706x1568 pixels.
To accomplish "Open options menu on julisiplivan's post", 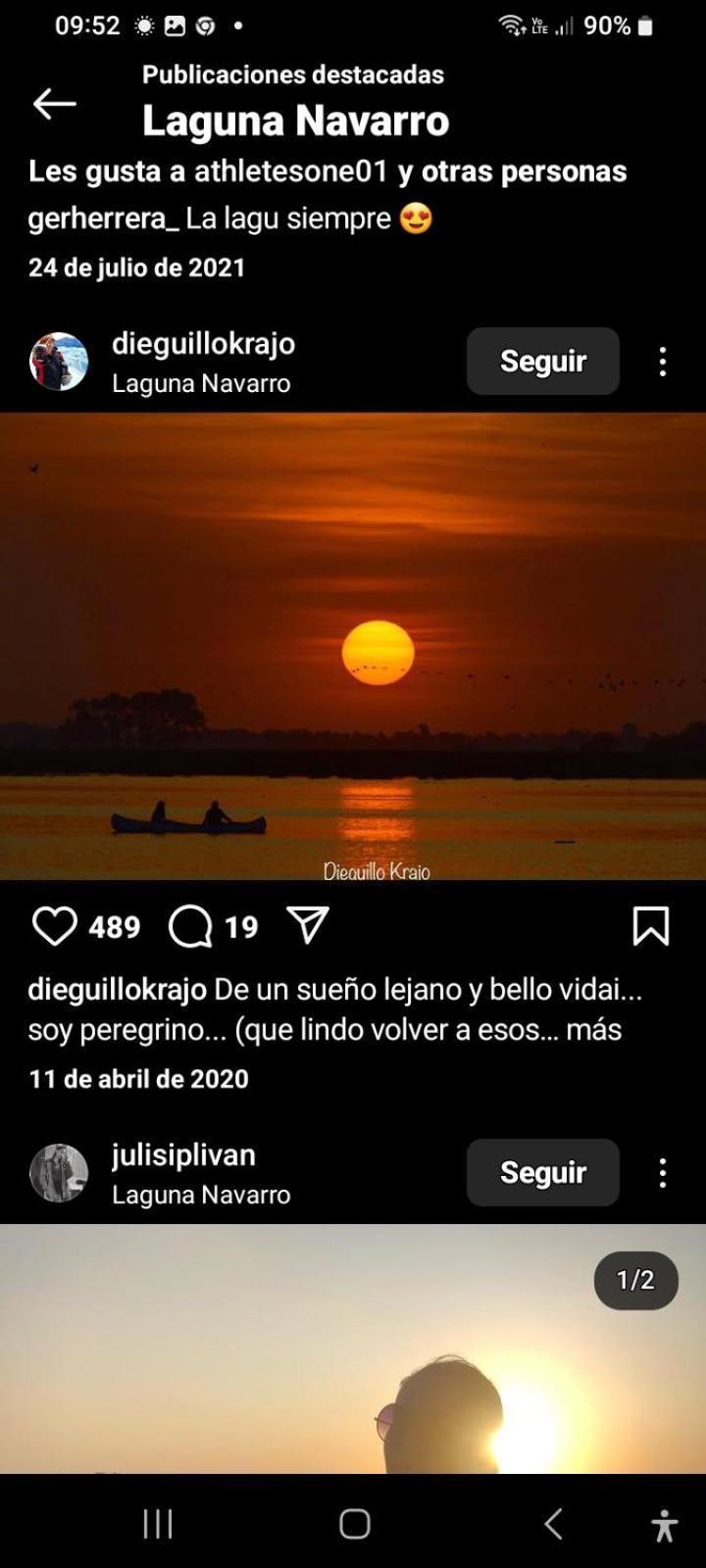I will tap(663, 1172).
